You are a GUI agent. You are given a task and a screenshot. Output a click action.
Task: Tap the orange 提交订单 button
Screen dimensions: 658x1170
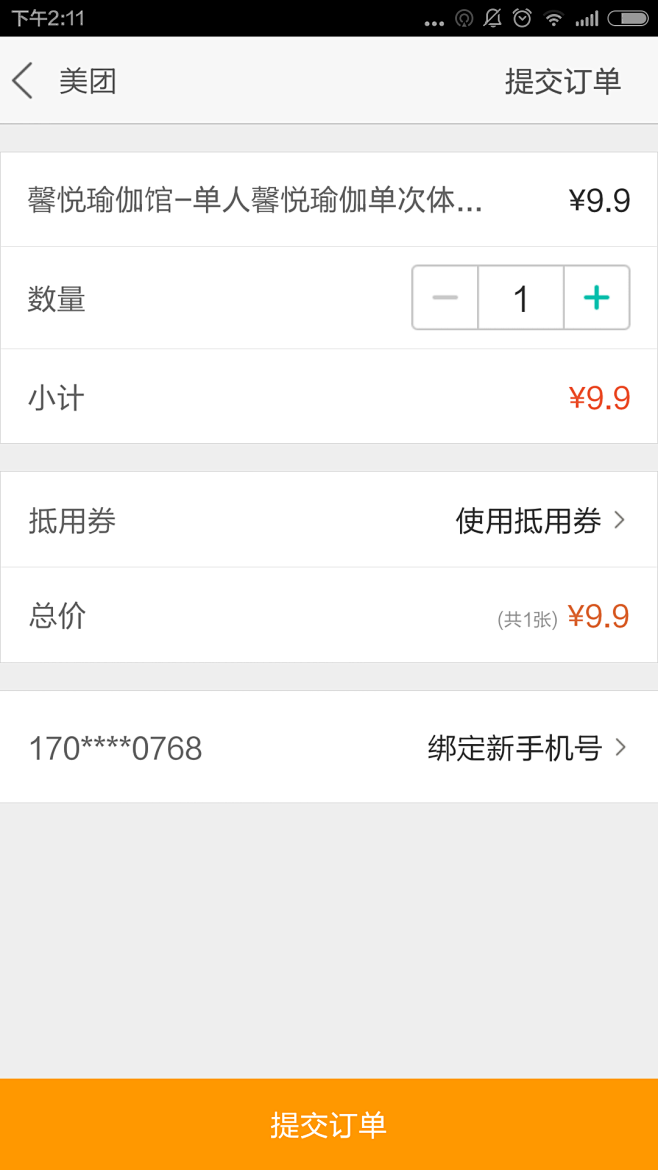(x=329, y=1124)
